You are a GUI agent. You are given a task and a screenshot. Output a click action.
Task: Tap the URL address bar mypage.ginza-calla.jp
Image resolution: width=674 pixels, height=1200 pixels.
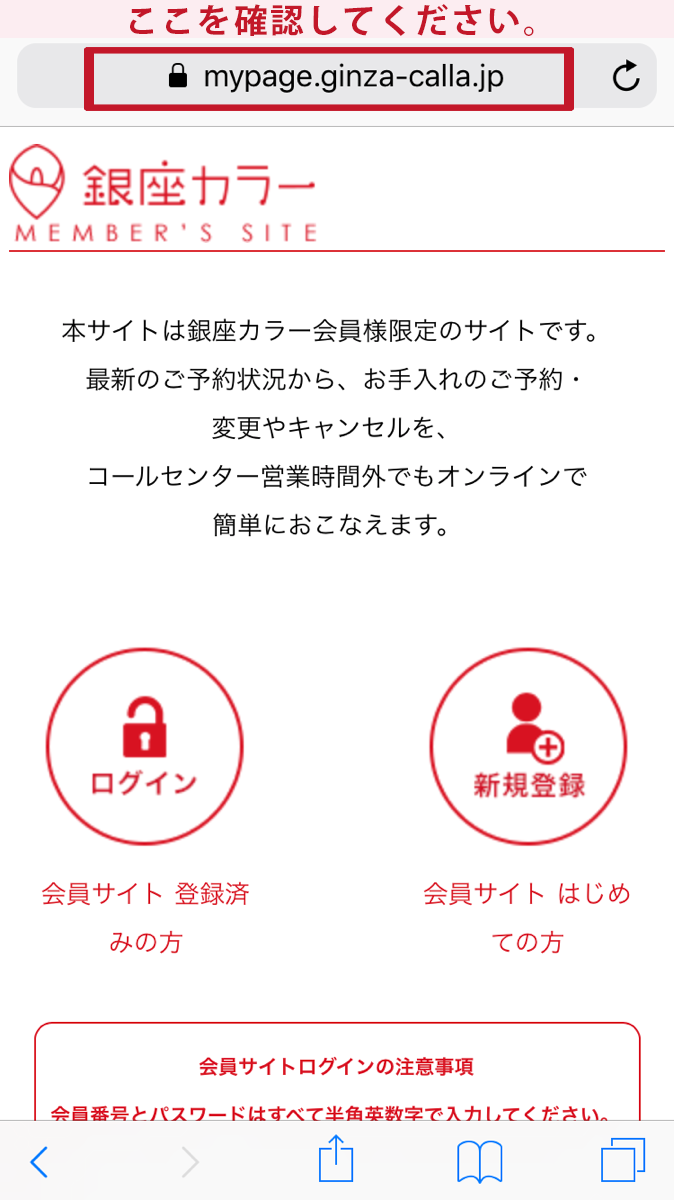[330, 77]
